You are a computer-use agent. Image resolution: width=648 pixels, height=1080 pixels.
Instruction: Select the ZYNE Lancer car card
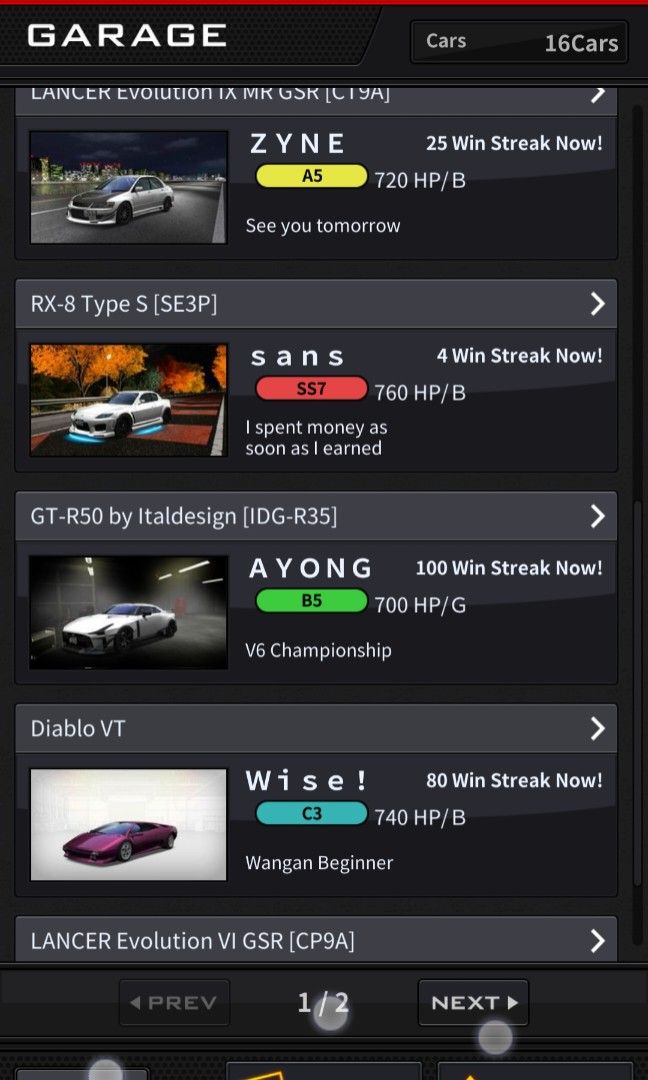[x=316, y=187]
